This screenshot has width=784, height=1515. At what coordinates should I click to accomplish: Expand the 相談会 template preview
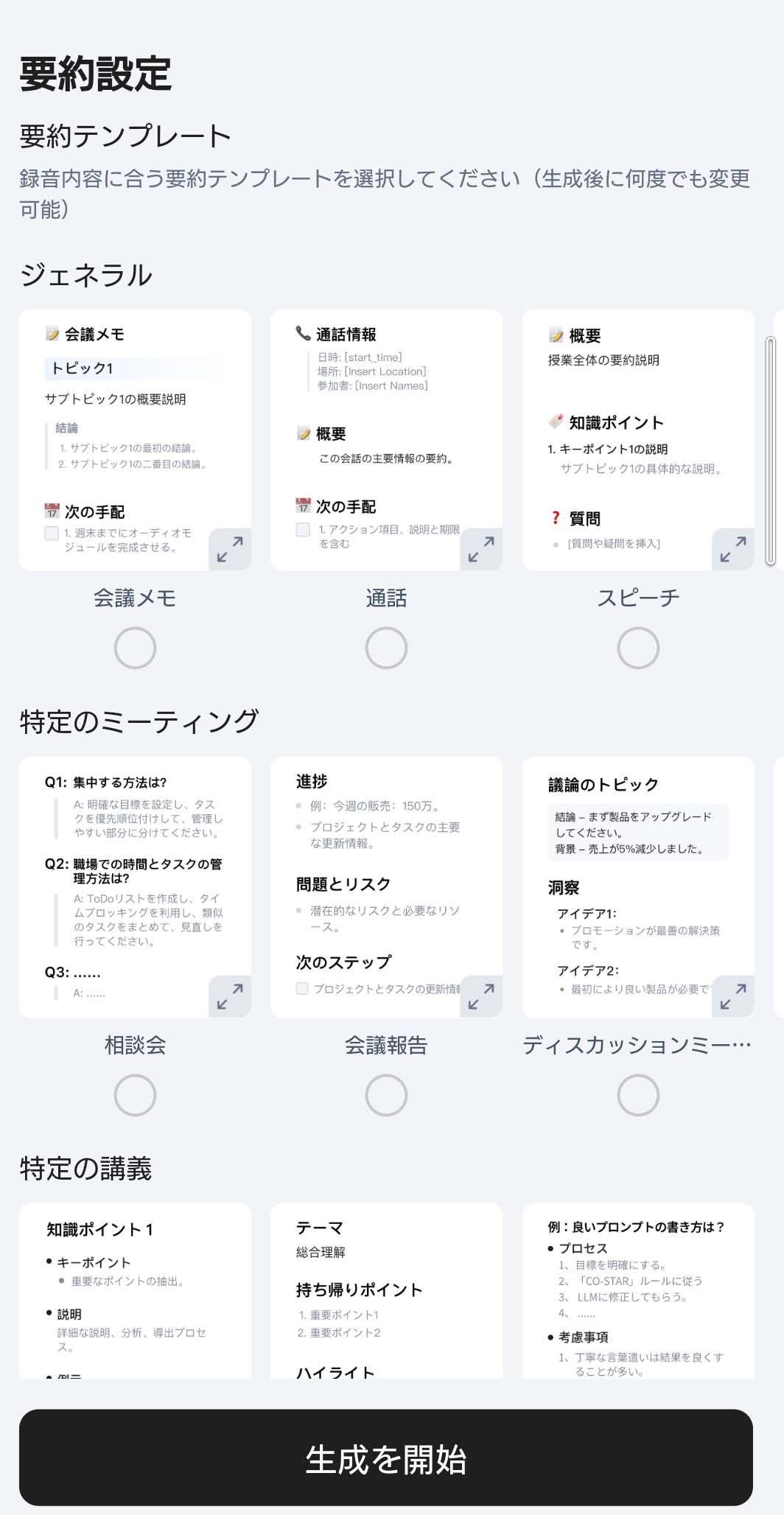click(x=230, y=996)
